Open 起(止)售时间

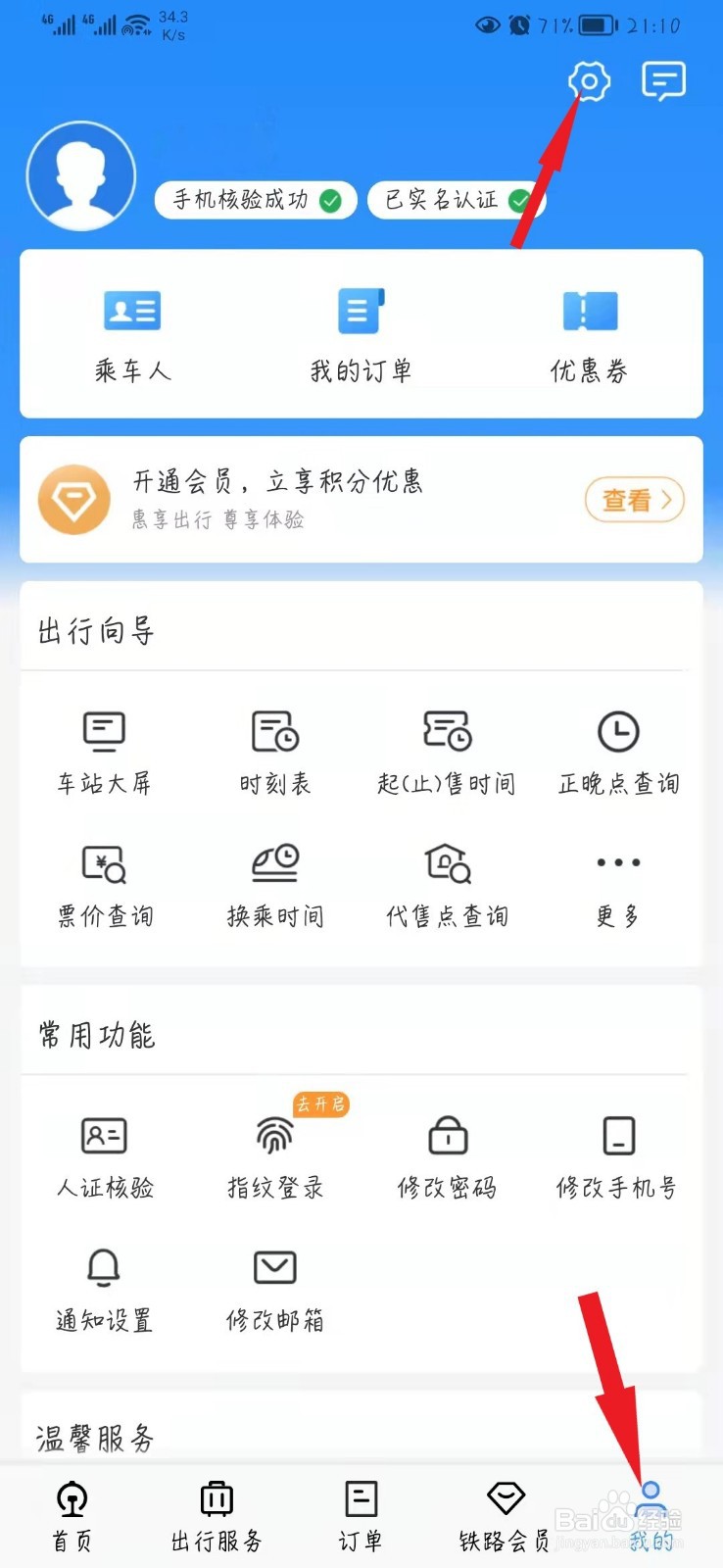(447, 753)
